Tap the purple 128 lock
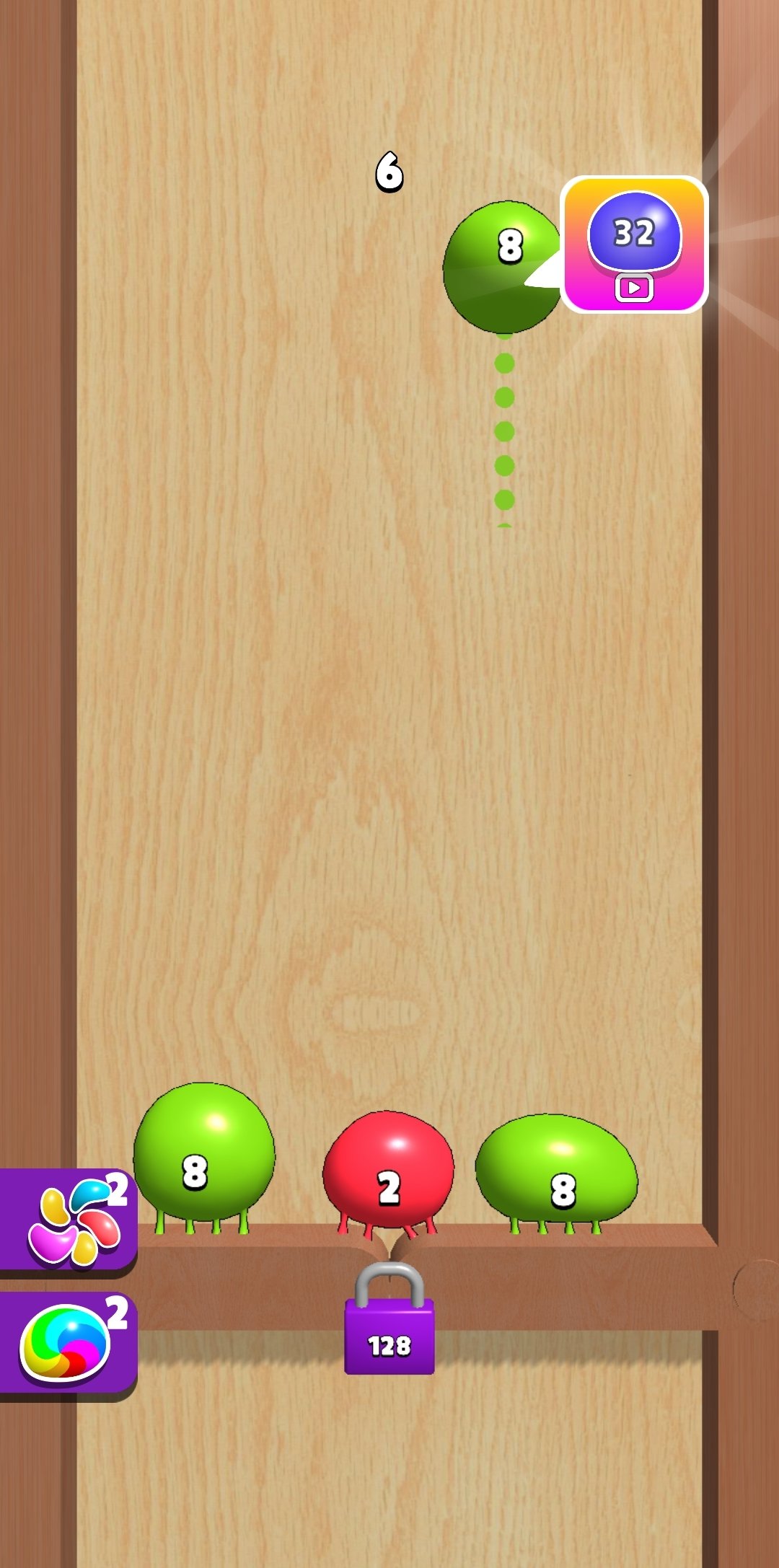Screen dimensions: 779x1568 [x=389, y=1319]
